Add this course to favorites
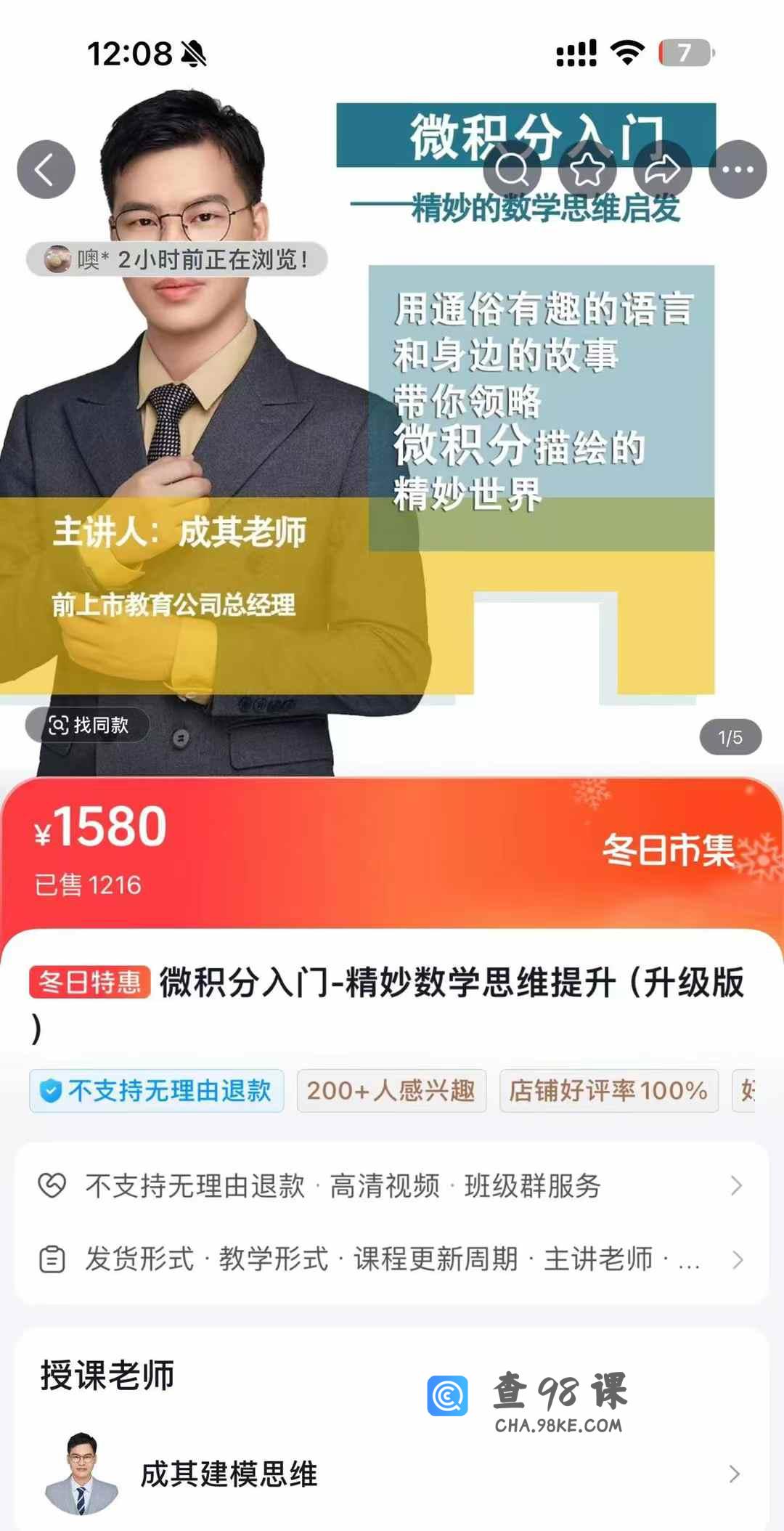The height and width of the screenshot is (1531, 784). pyautogui.click(x=587, y=169)
